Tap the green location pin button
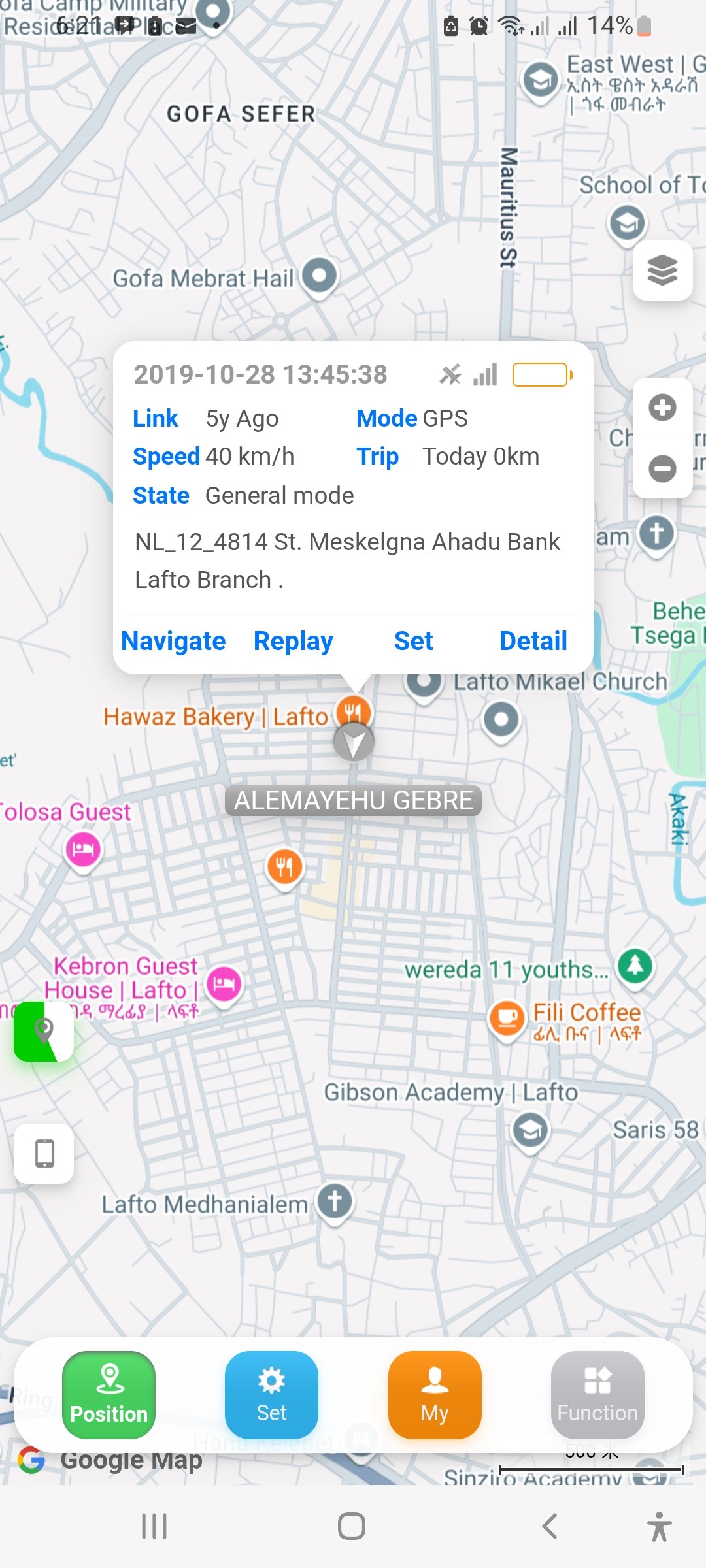706x1568 pixels. [x=44, y=1032]
